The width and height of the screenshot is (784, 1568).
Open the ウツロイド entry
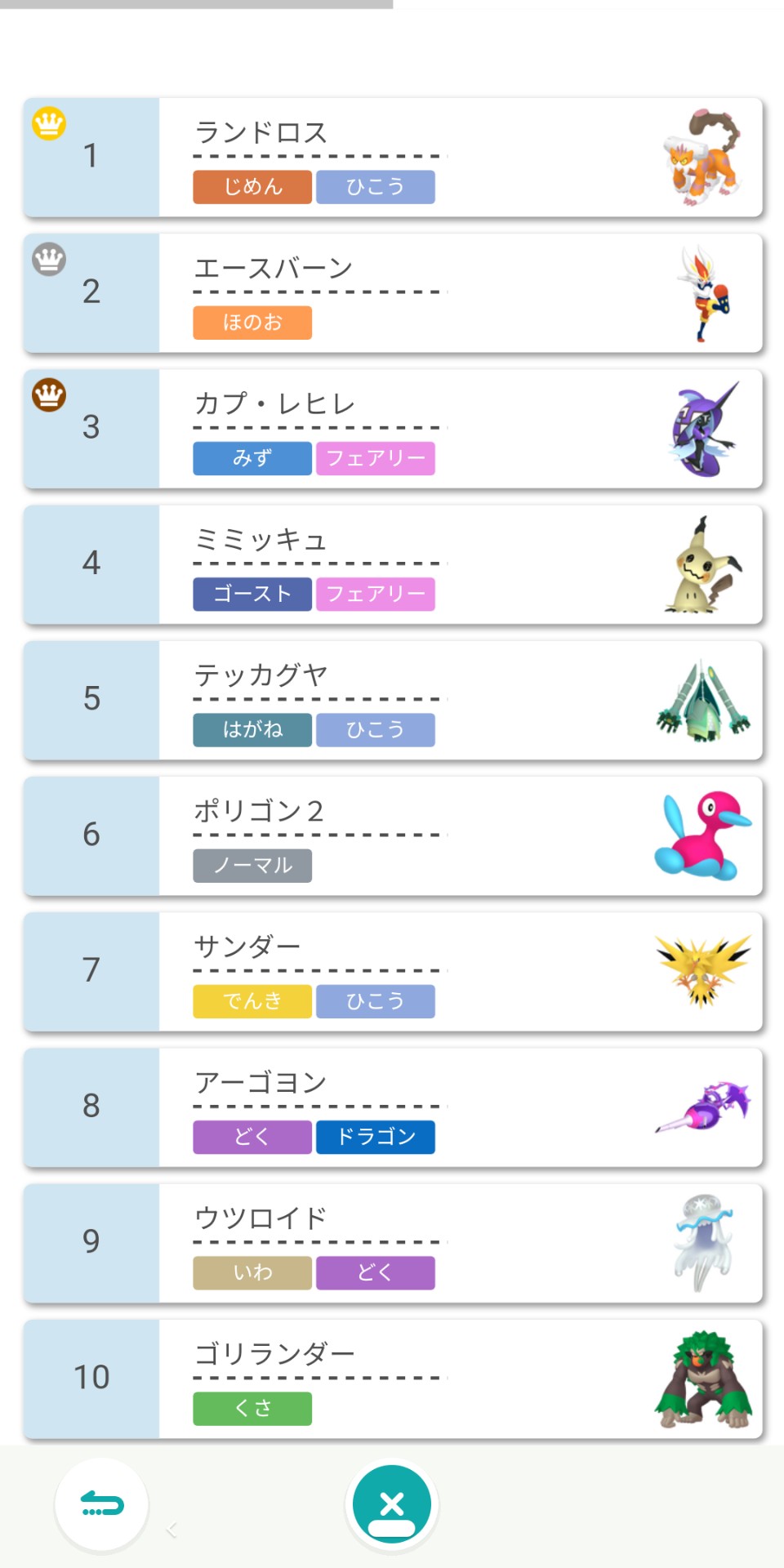(393, 1242)
